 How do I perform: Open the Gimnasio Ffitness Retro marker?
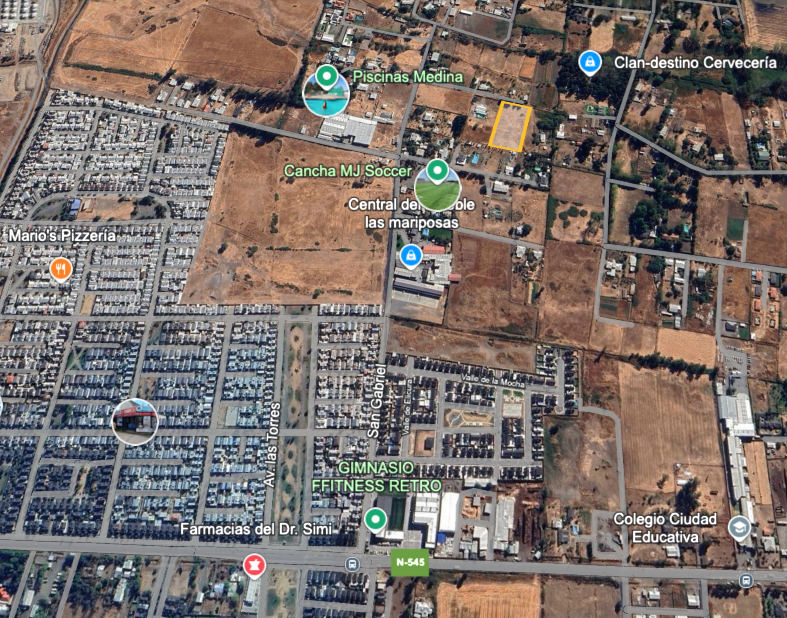pos(375,519)
